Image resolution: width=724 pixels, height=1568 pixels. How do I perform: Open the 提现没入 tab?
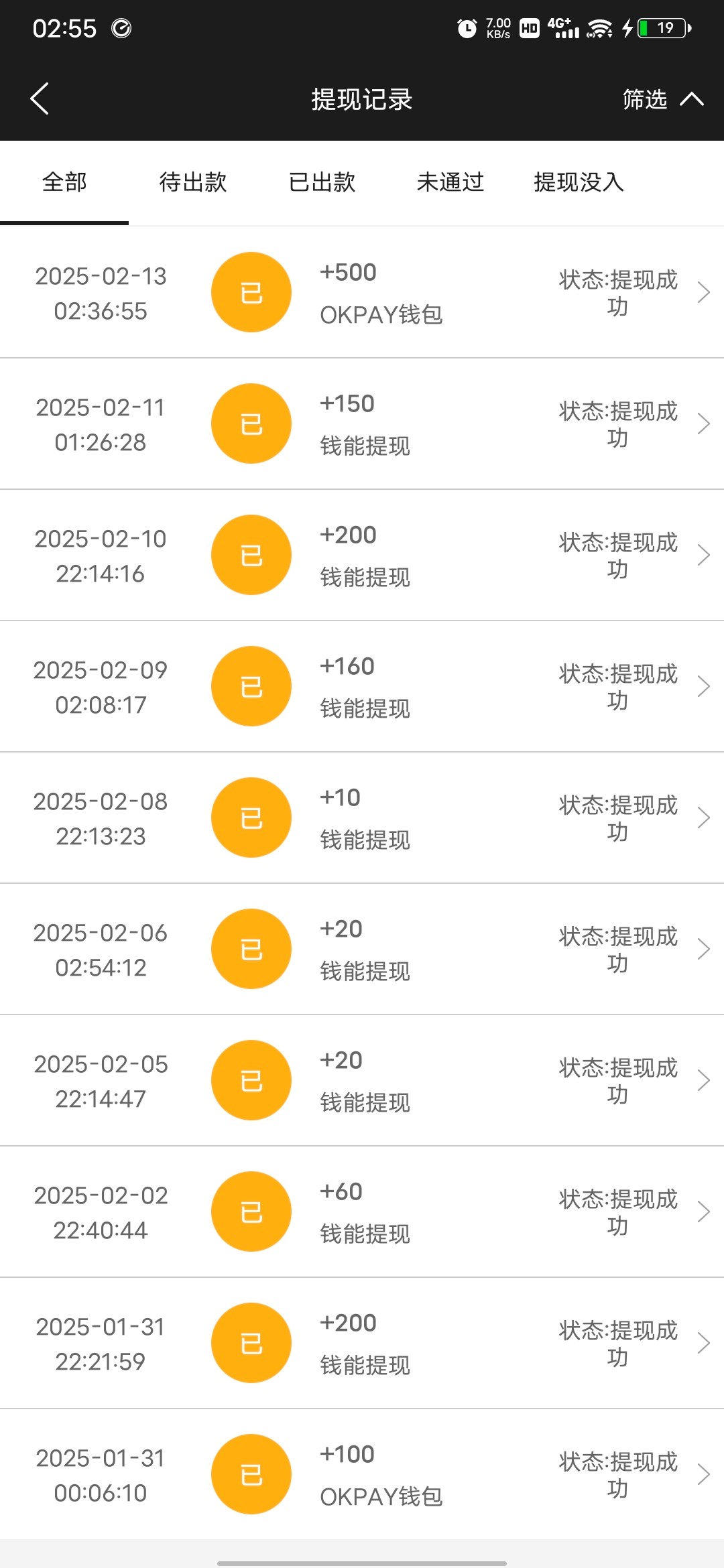point(579,182)
